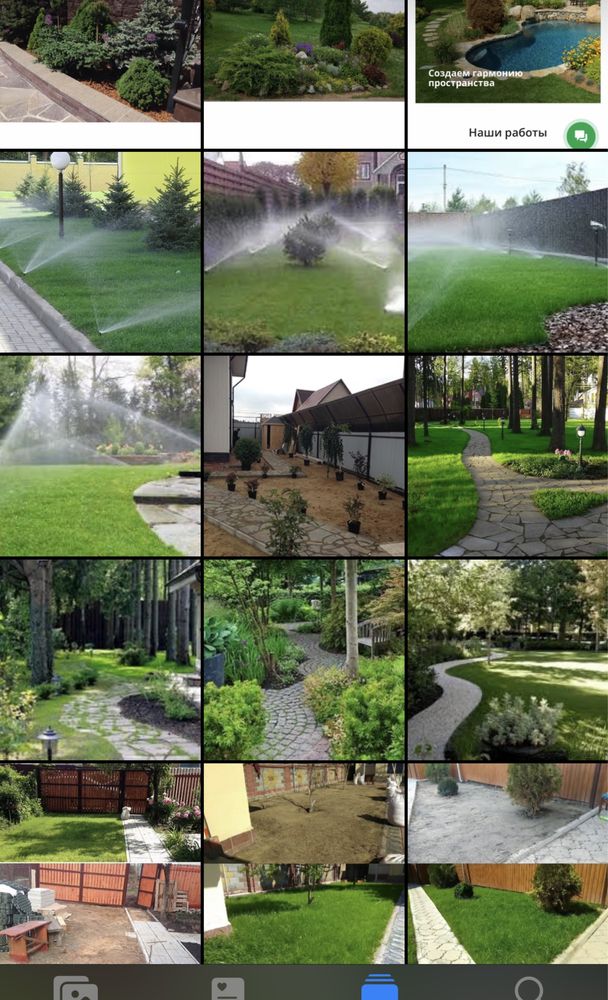Open the photo of a winding flagstone path with a lamp

pos(507,455)
